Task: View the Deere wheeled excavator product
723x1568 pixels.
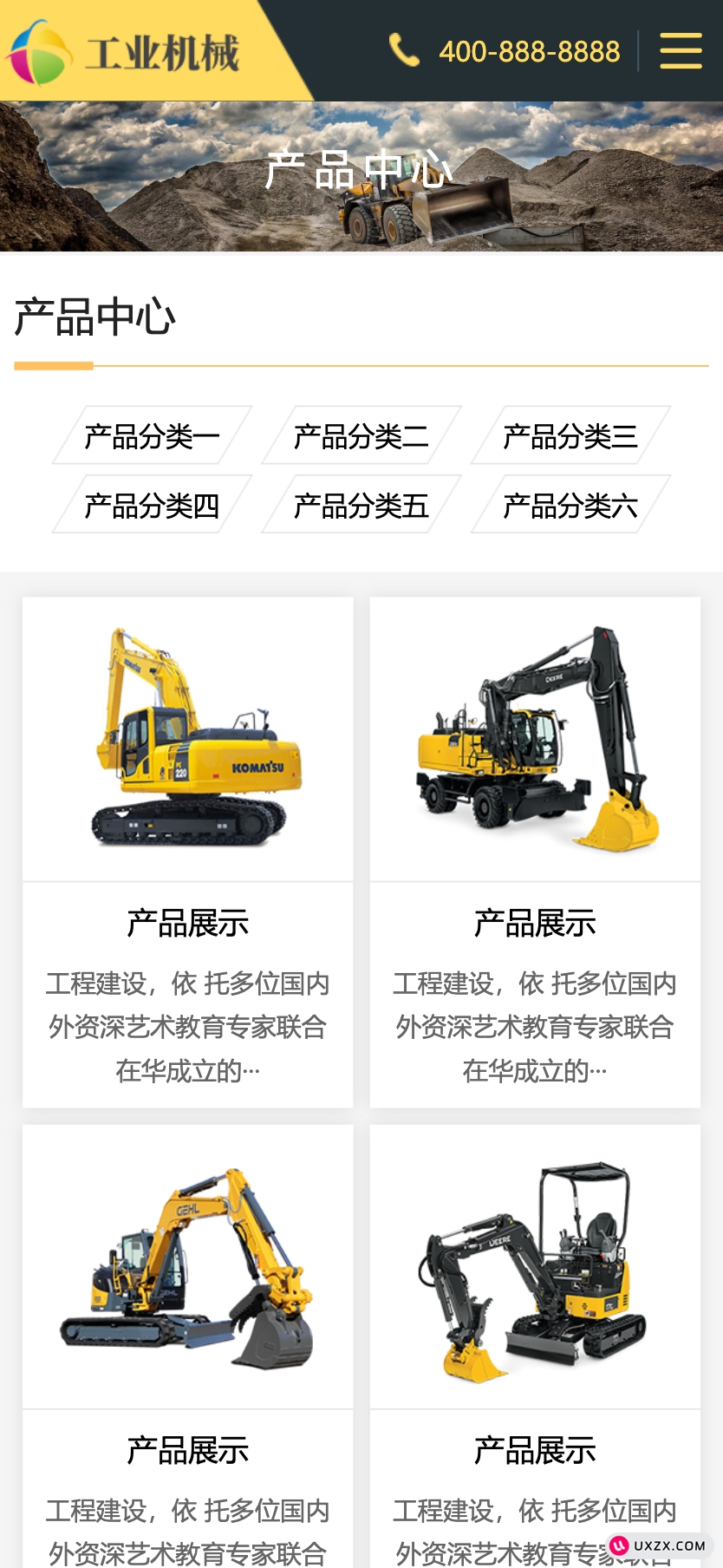Action: 535,739
